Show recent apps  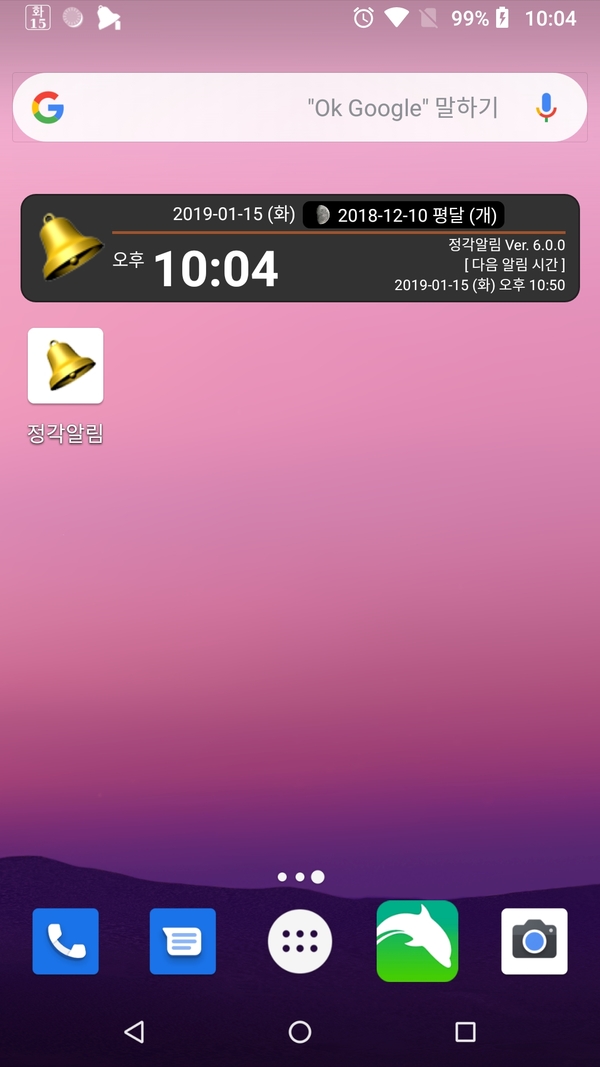point(465,1032)
